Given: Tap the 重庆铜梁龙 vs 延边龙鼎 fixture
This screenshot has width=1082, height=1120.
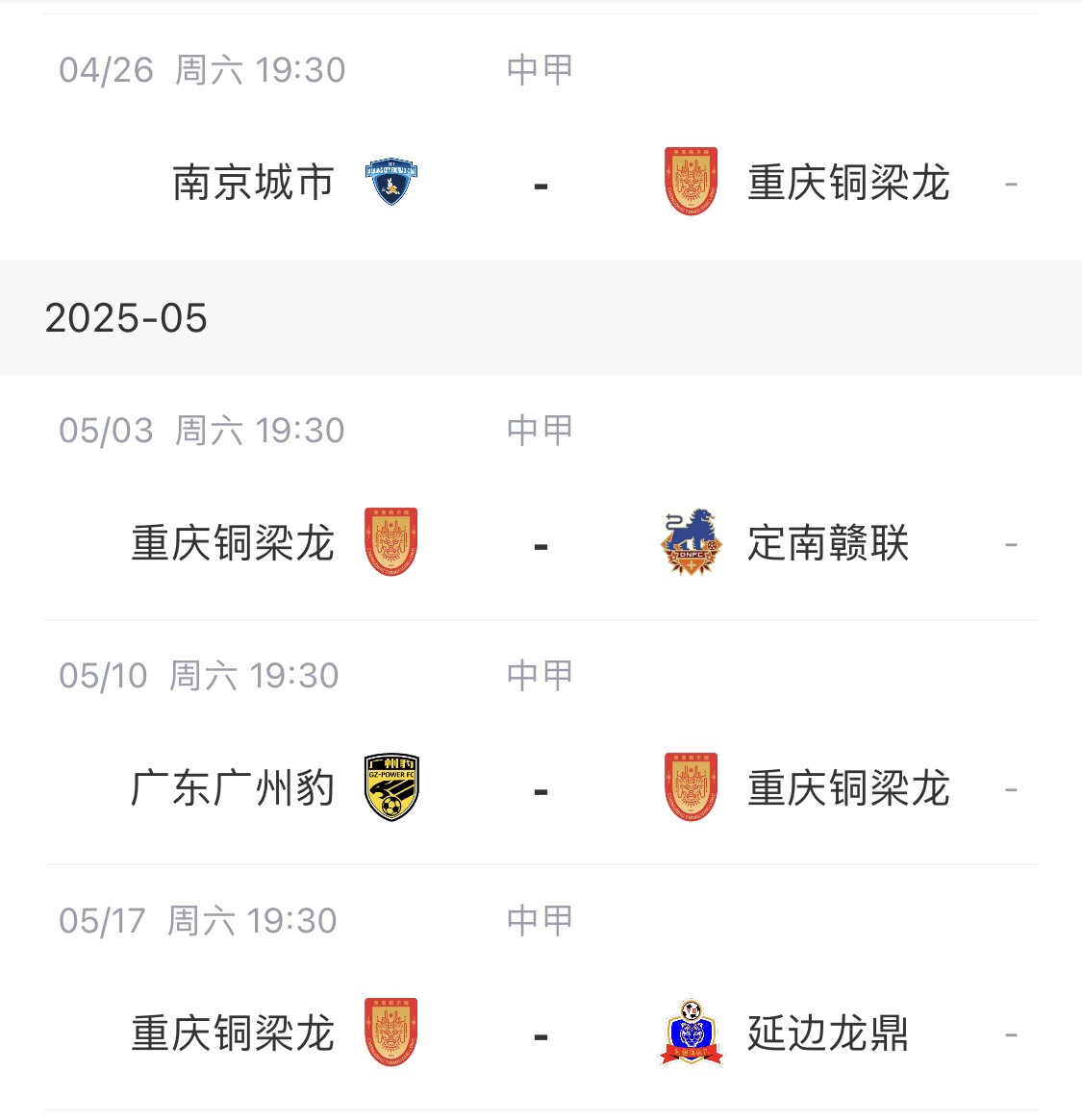Looking at the screenshot, I should tap(541, 1033).
